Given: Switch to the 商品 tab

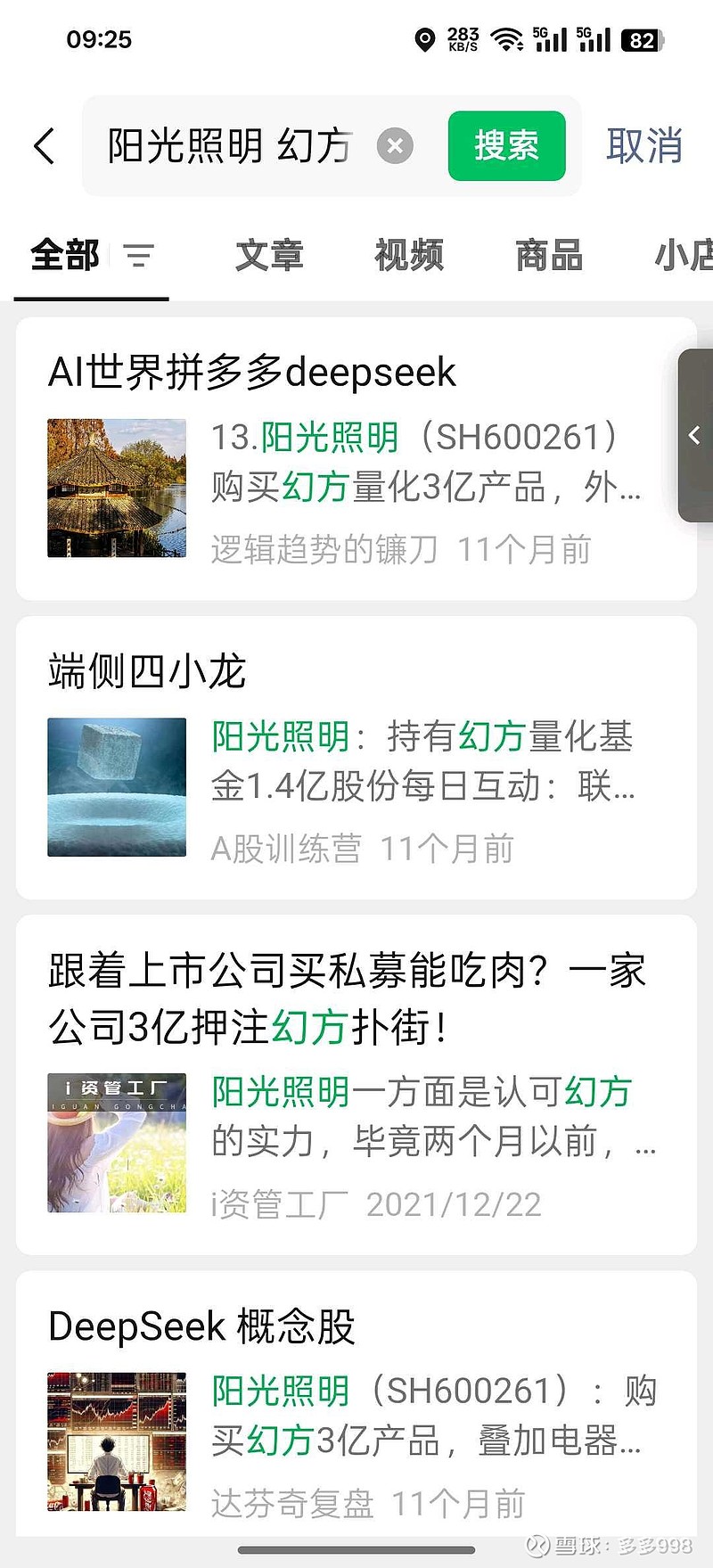Looking at the screenshot, I should click(549, 256).
